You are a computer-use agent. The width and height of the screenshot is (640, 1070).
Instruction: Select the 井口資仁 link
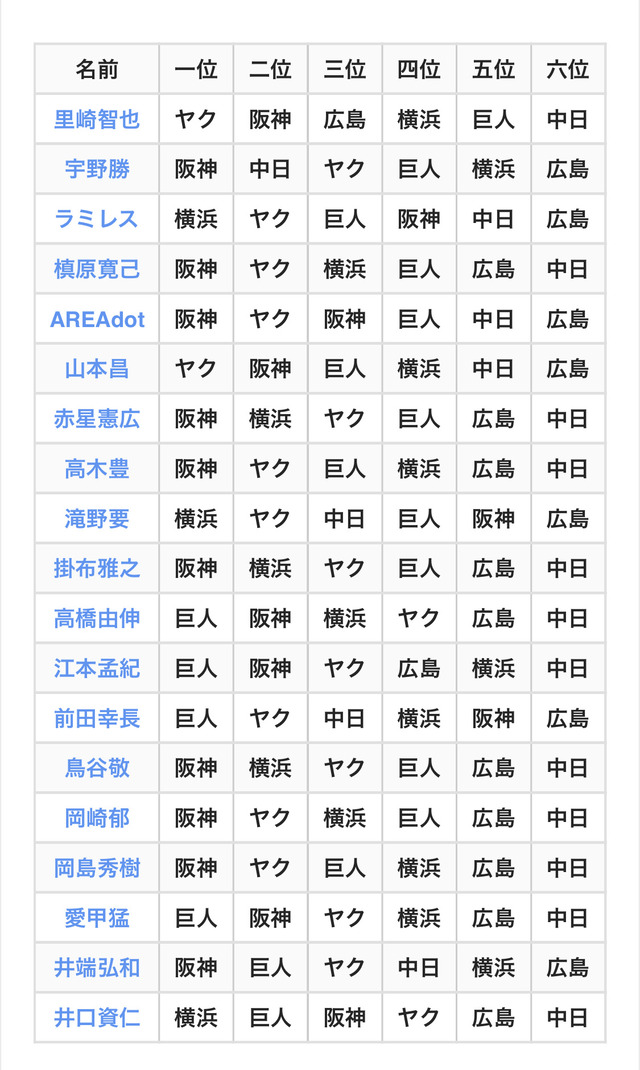(97, 1018)
